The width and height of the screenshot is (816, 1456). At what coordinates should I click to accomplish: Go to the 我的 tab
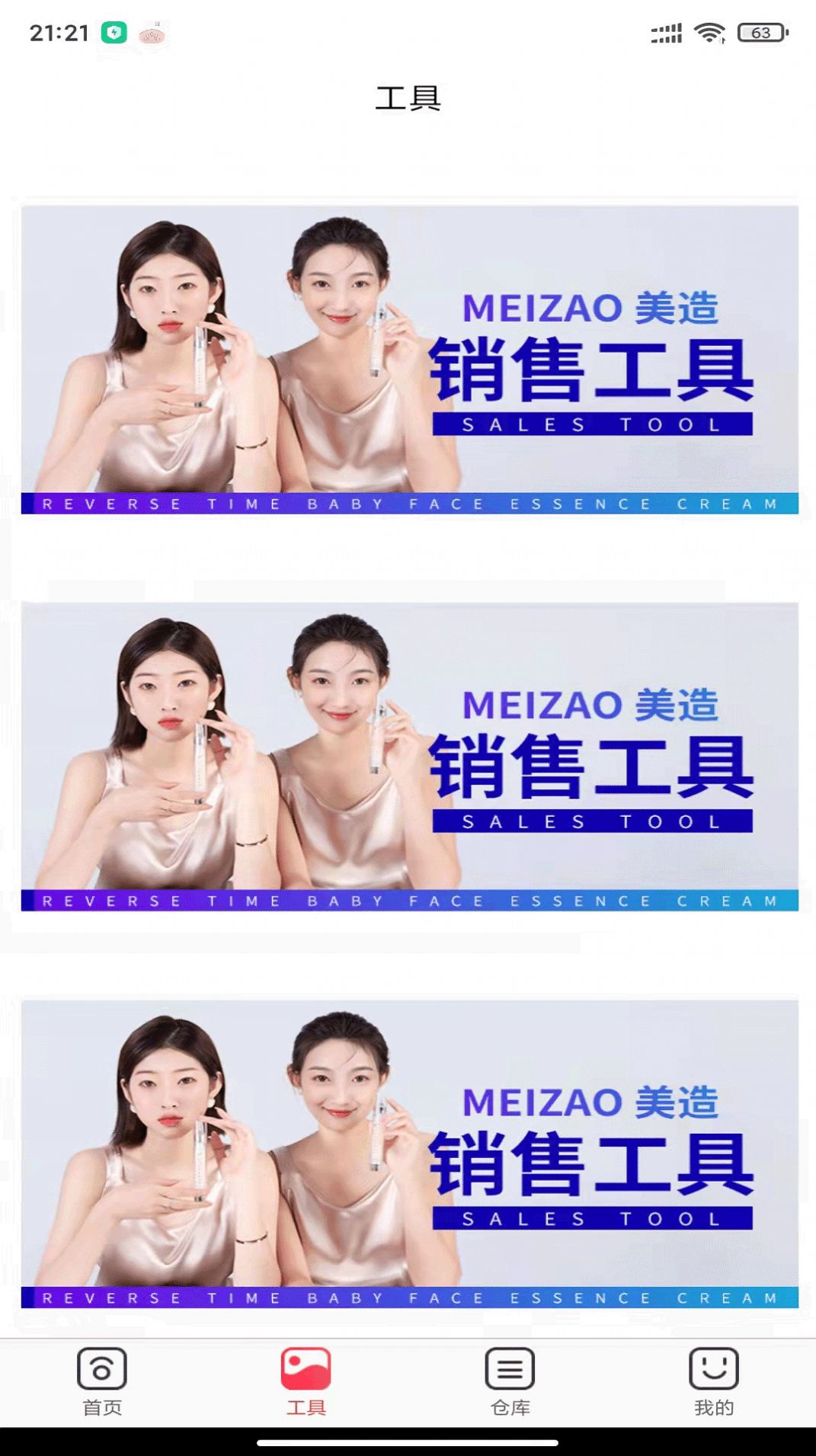pyautogui.click(x=713, y=1381)
